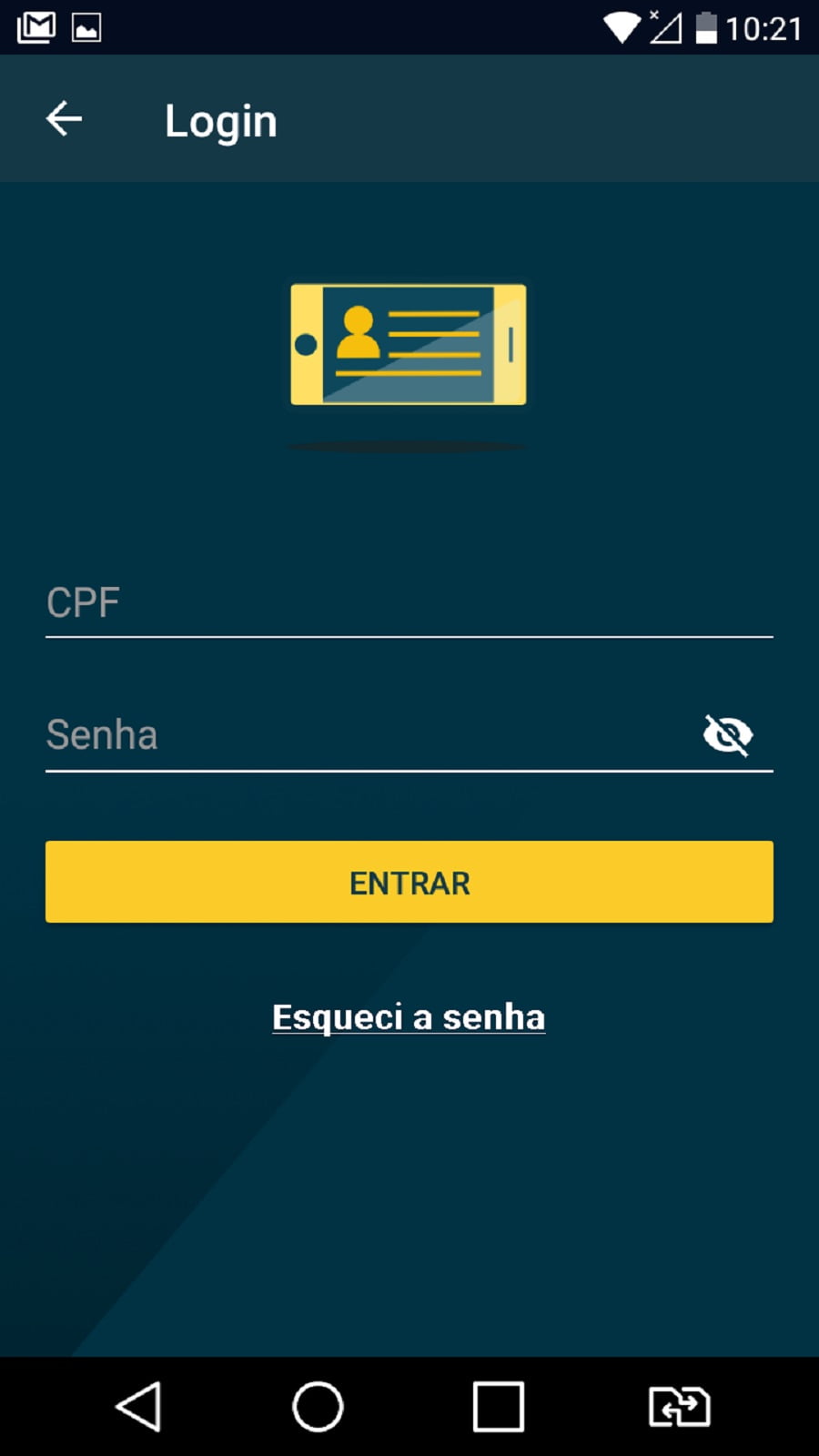Tap the Senha password field
Image resolution: width=819 pixels, height=1456 pixels.
pos(364,734)
